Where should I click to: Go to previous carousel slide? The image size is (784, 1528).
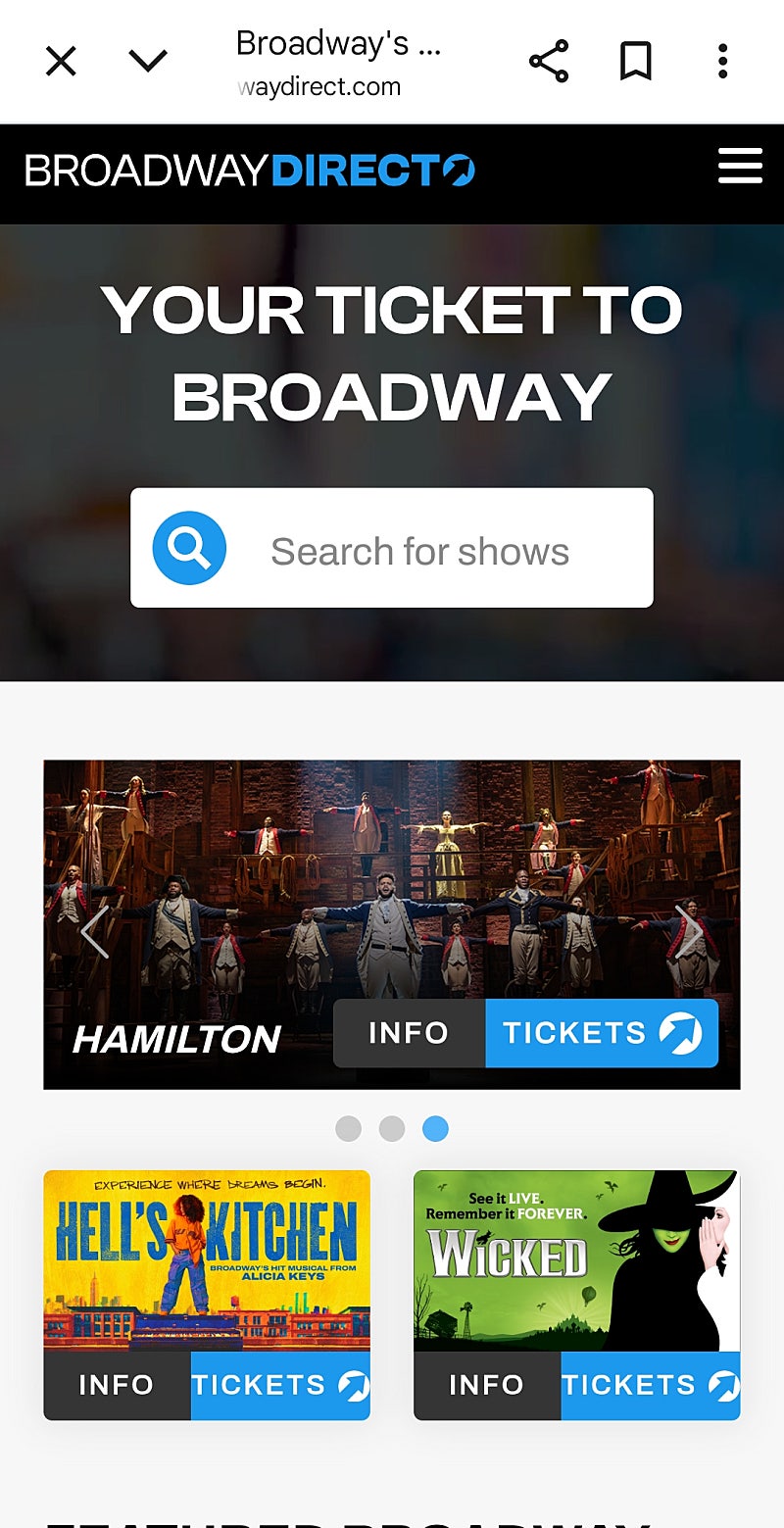(94, 931)
